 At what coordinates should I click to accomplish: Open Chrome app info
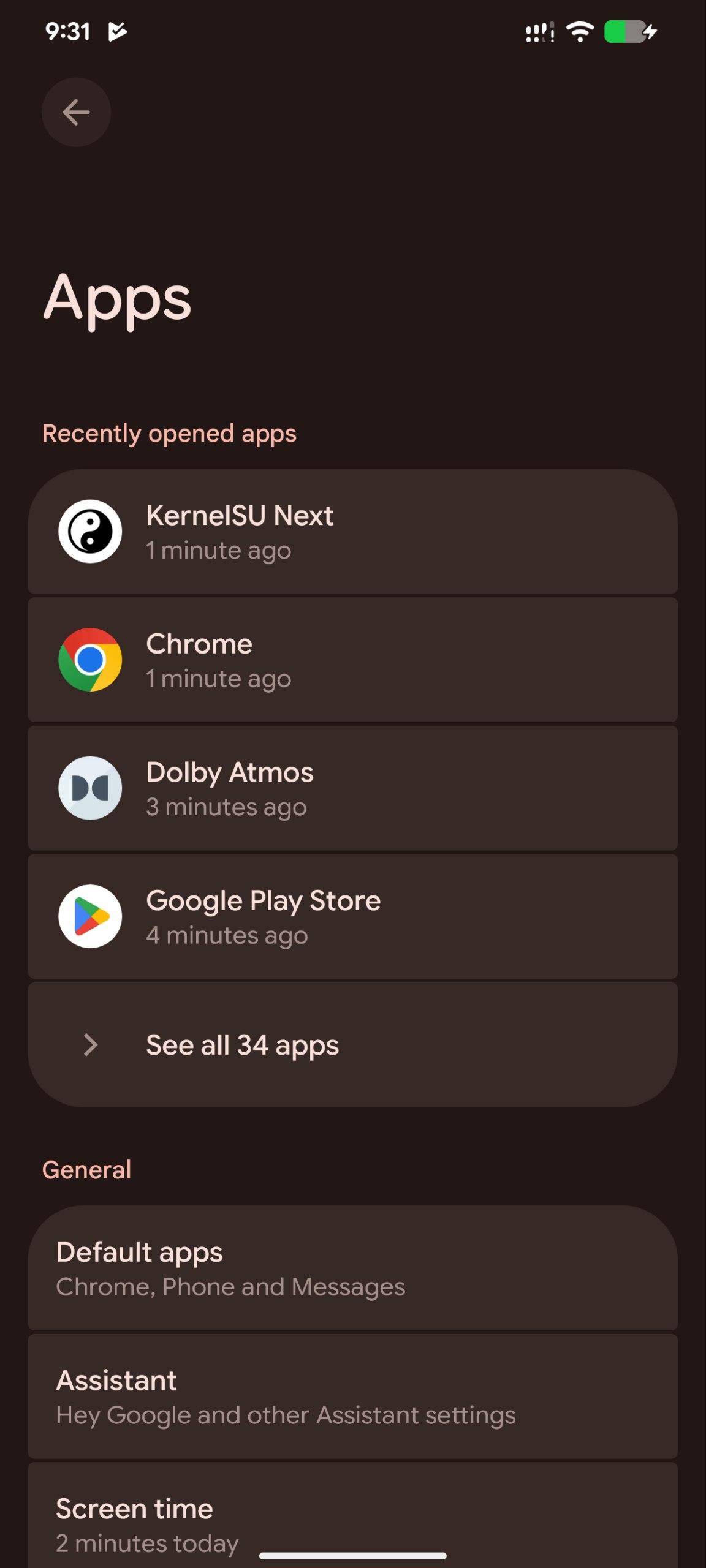pos(352,660)
